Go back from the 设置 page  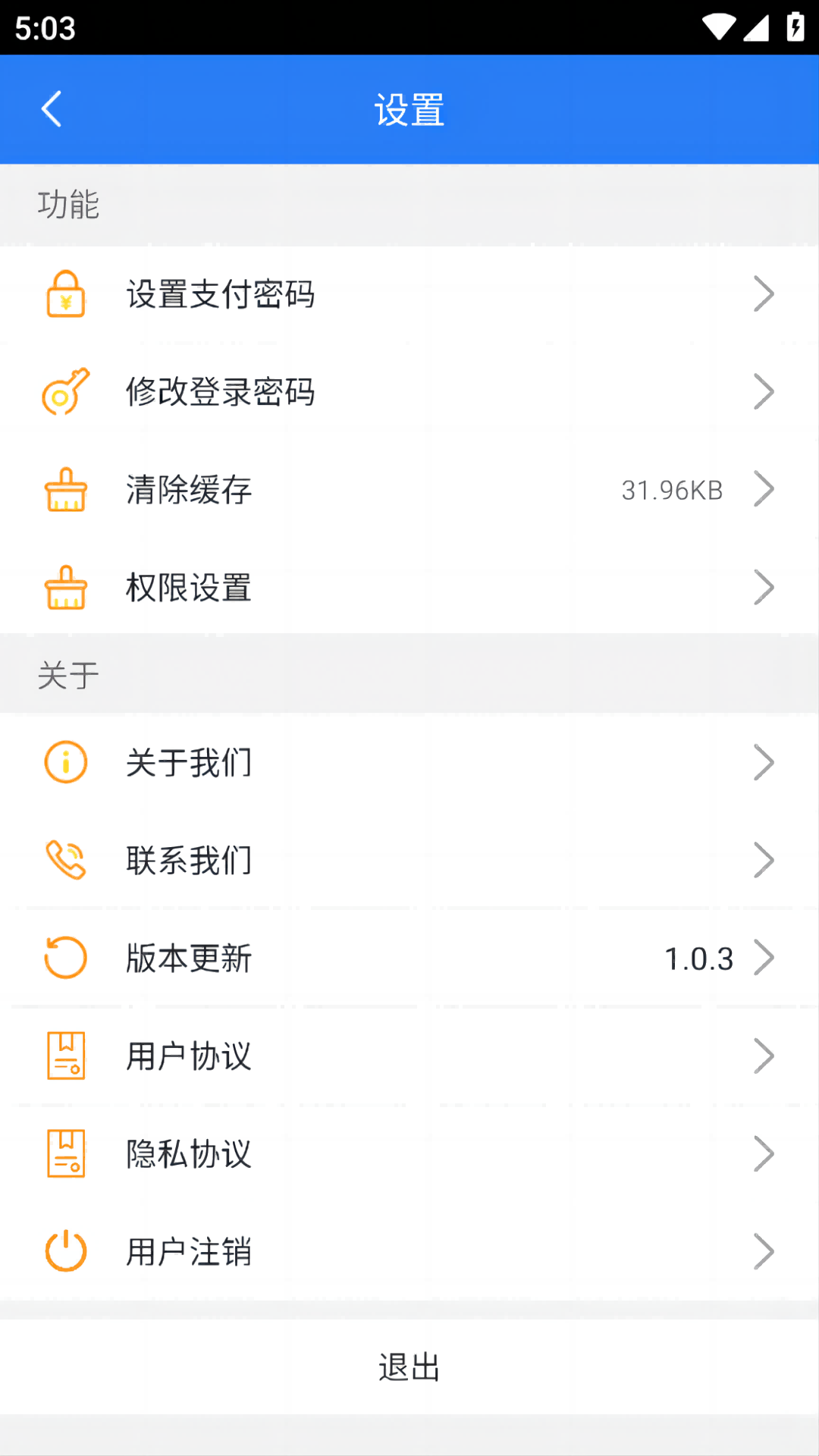[x=52, y=109]
